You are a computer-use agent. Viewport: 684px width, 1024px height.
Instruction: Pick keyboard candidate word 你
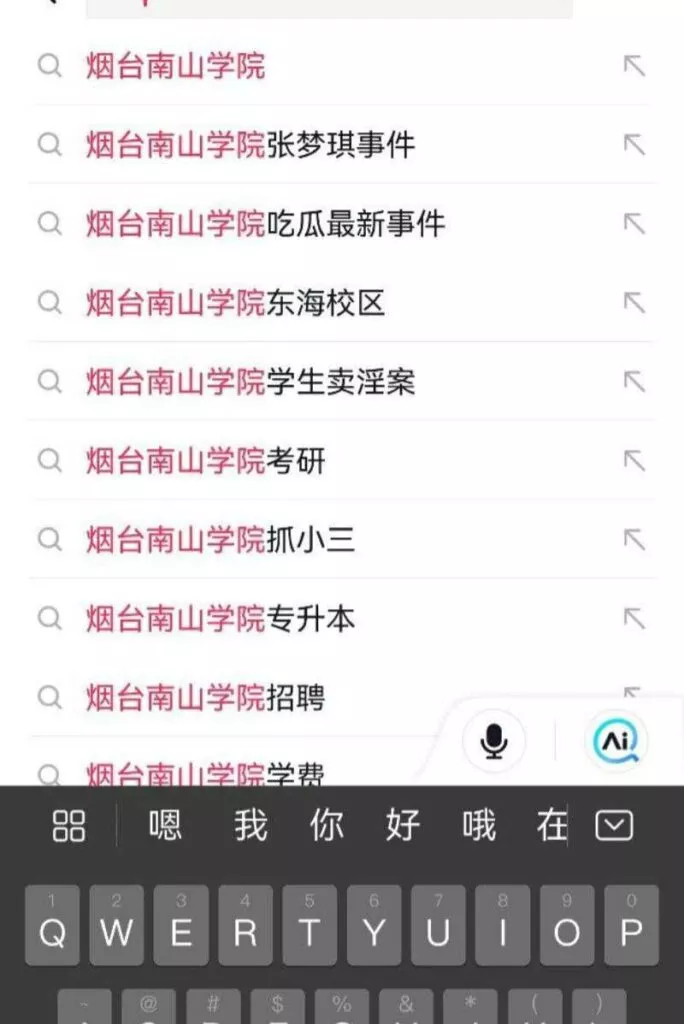[326, 826]
